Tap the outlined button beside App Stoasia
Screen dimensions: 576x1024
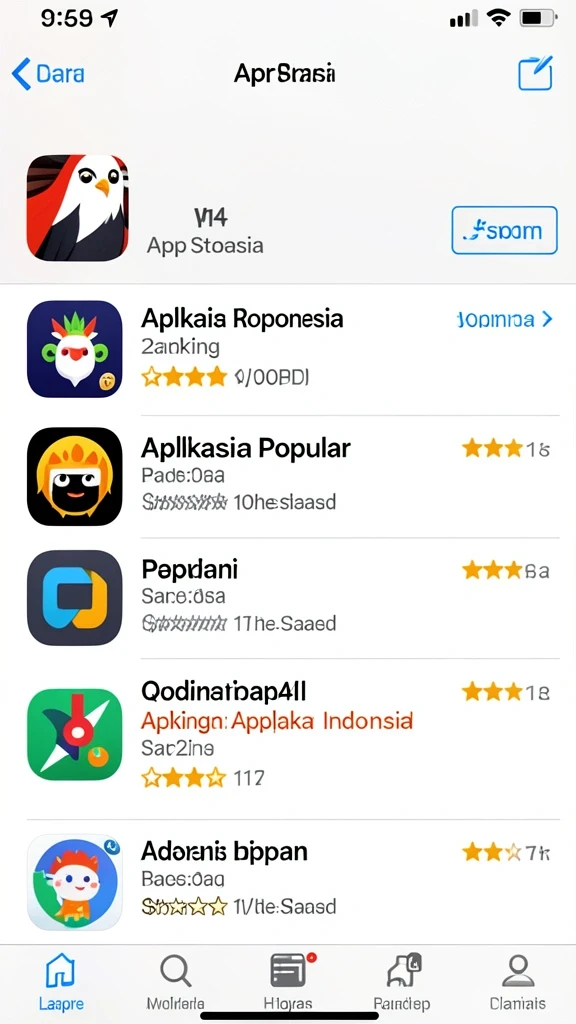(x=504, y=230)
